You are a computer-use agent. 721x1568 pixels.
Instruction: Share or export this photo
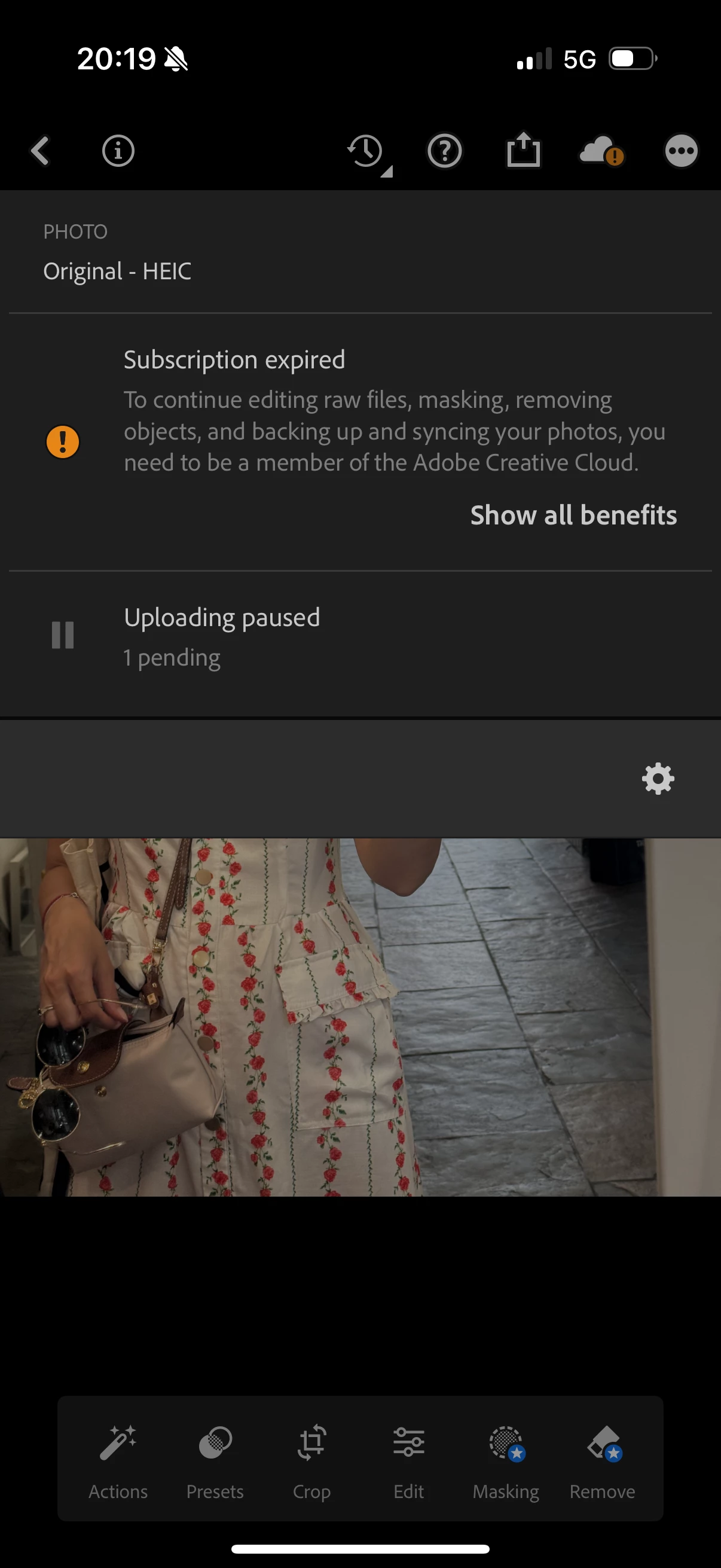[x=523, y=150]
